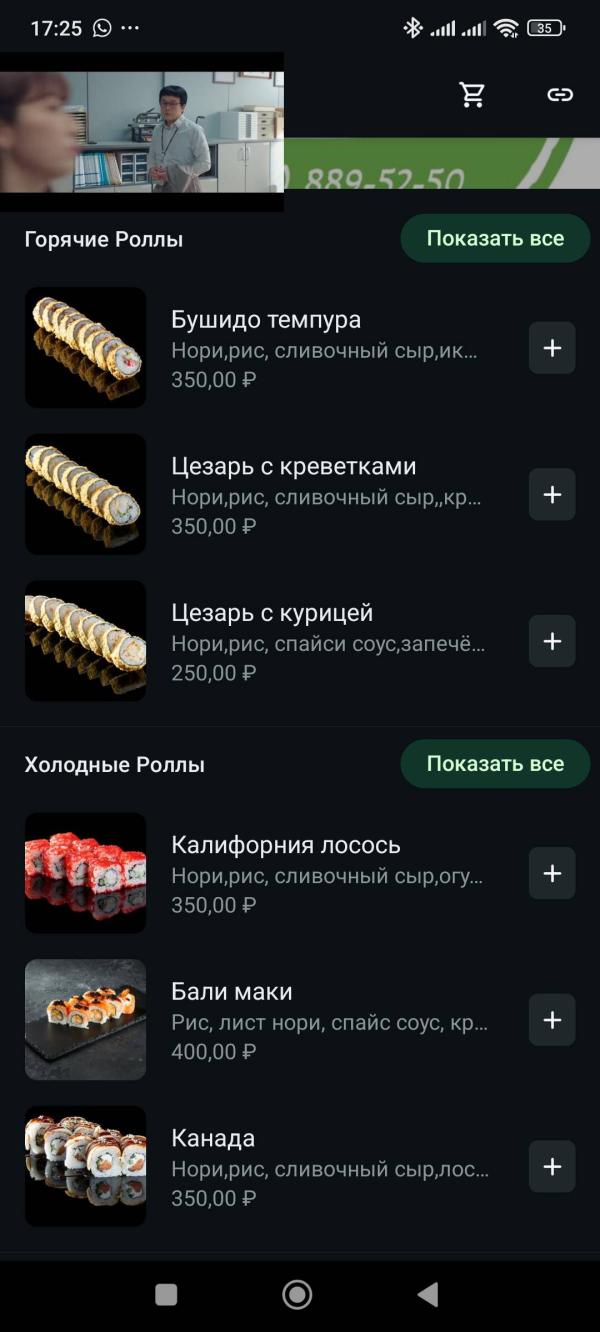
Task: Open the Цезарь с креветками item details
Action: pos(293,467)
